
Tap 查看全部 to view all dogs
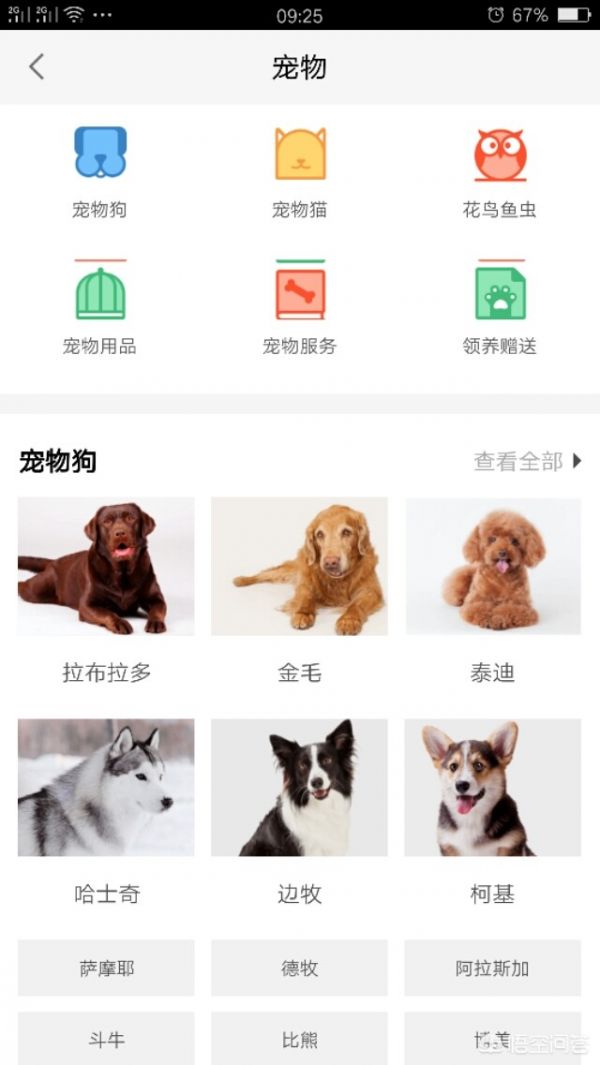tap(526, 461)
